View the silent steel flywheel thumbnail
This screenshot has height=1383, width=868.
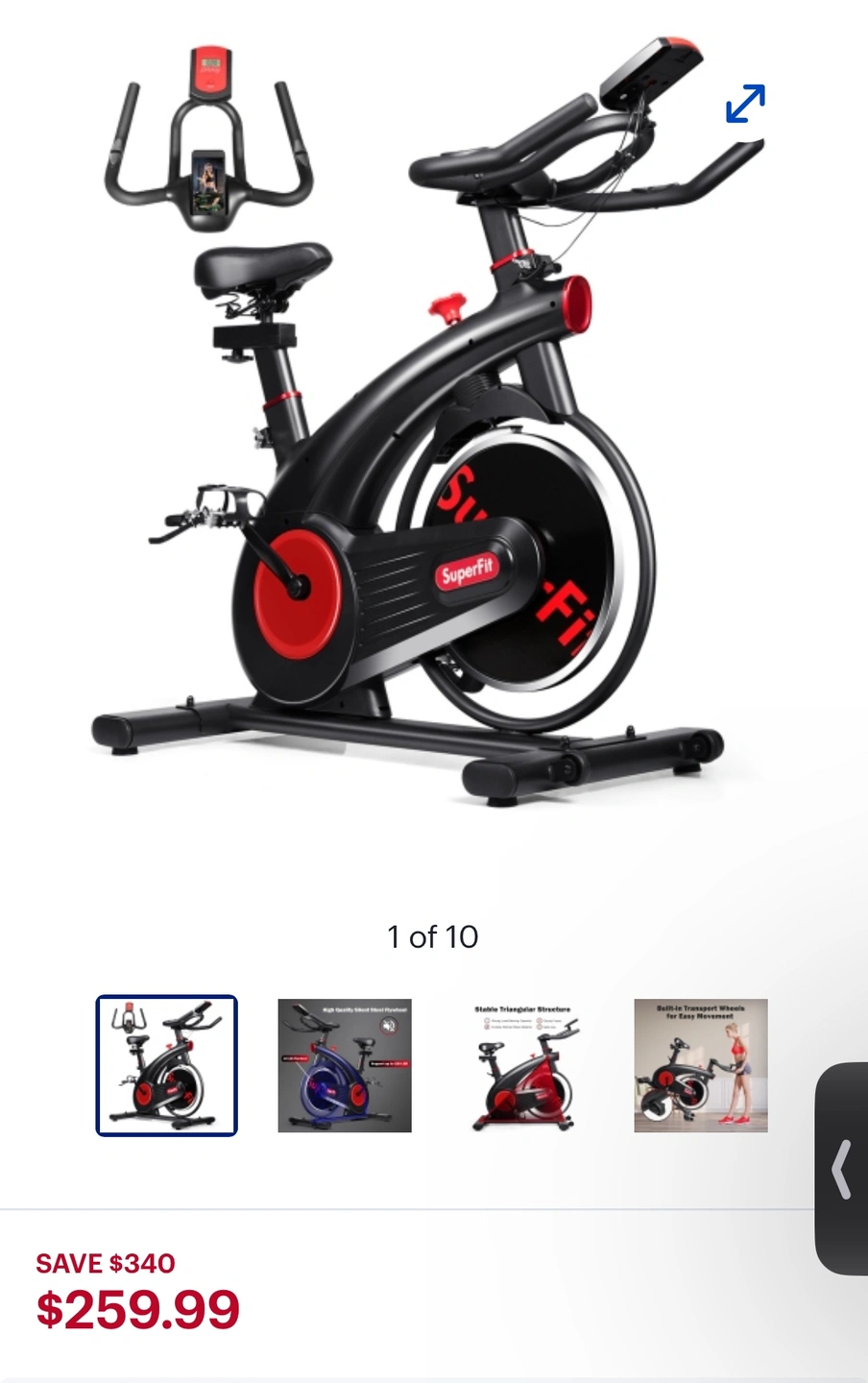pyautogui.click(x=345, y=1065)
